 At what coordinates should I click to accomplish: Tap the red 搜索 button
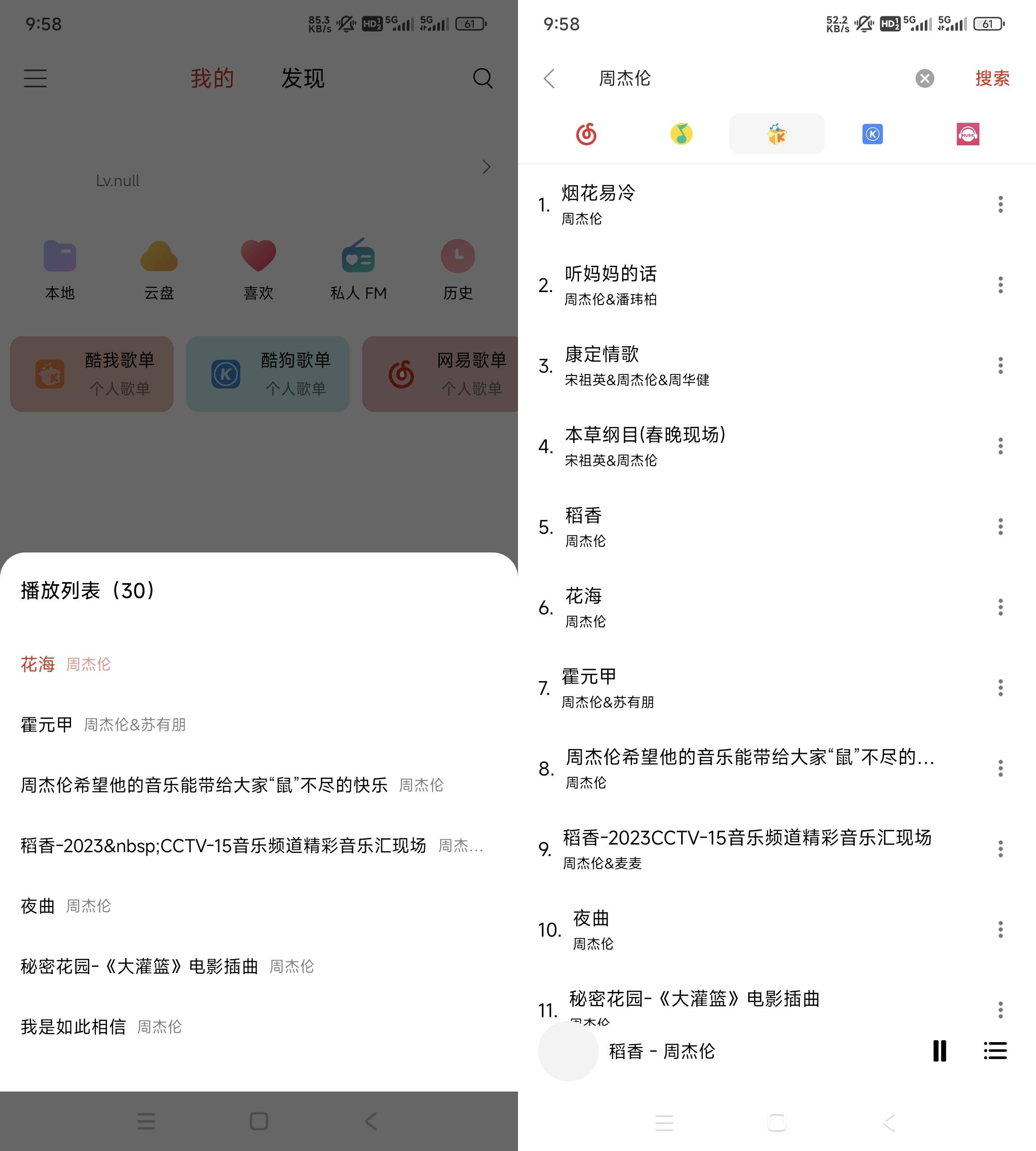pos(992,79)
